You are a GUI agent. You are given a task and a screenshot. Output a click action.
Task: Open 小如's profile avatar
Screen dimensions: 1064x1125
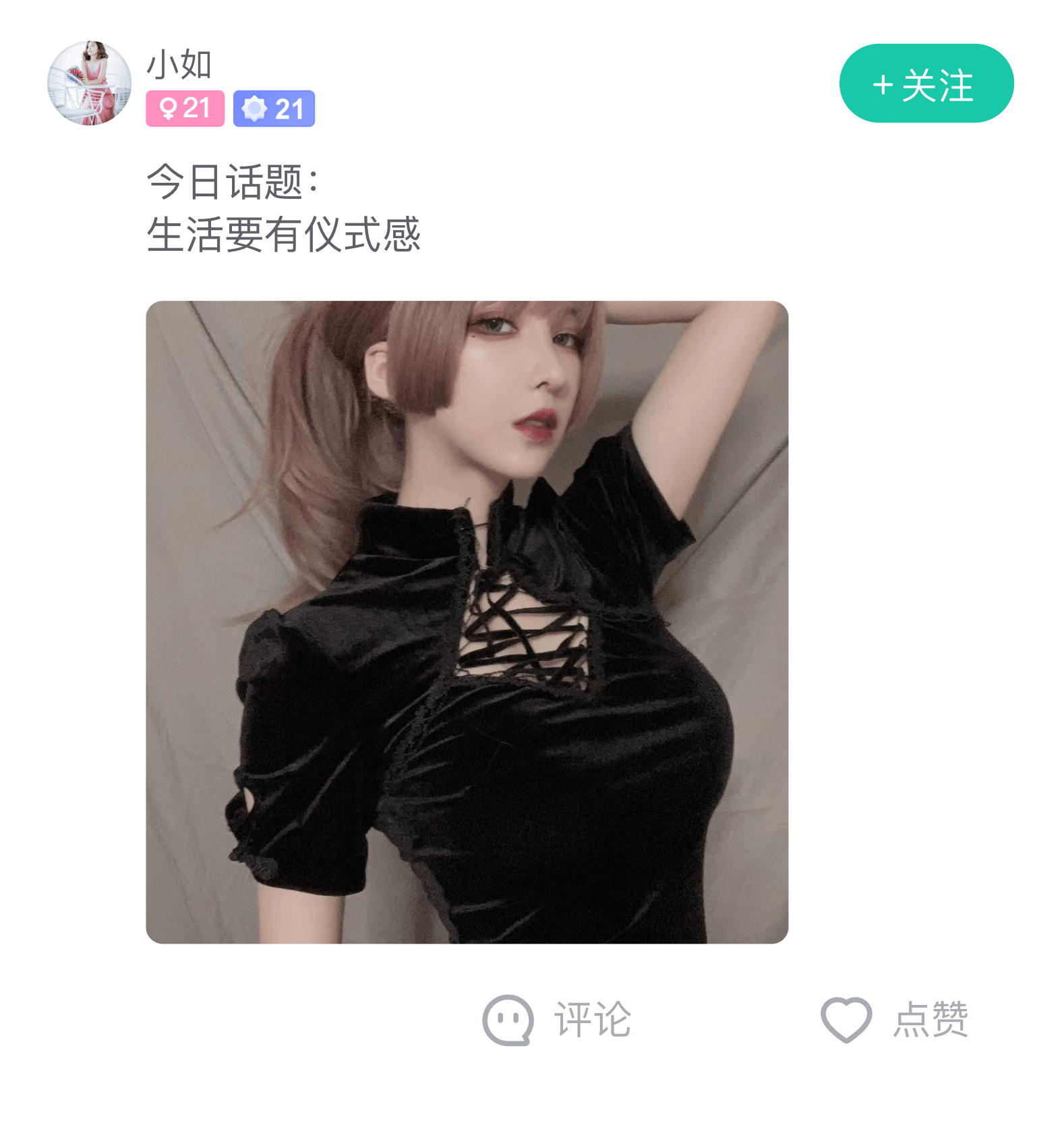click(89, 84)
